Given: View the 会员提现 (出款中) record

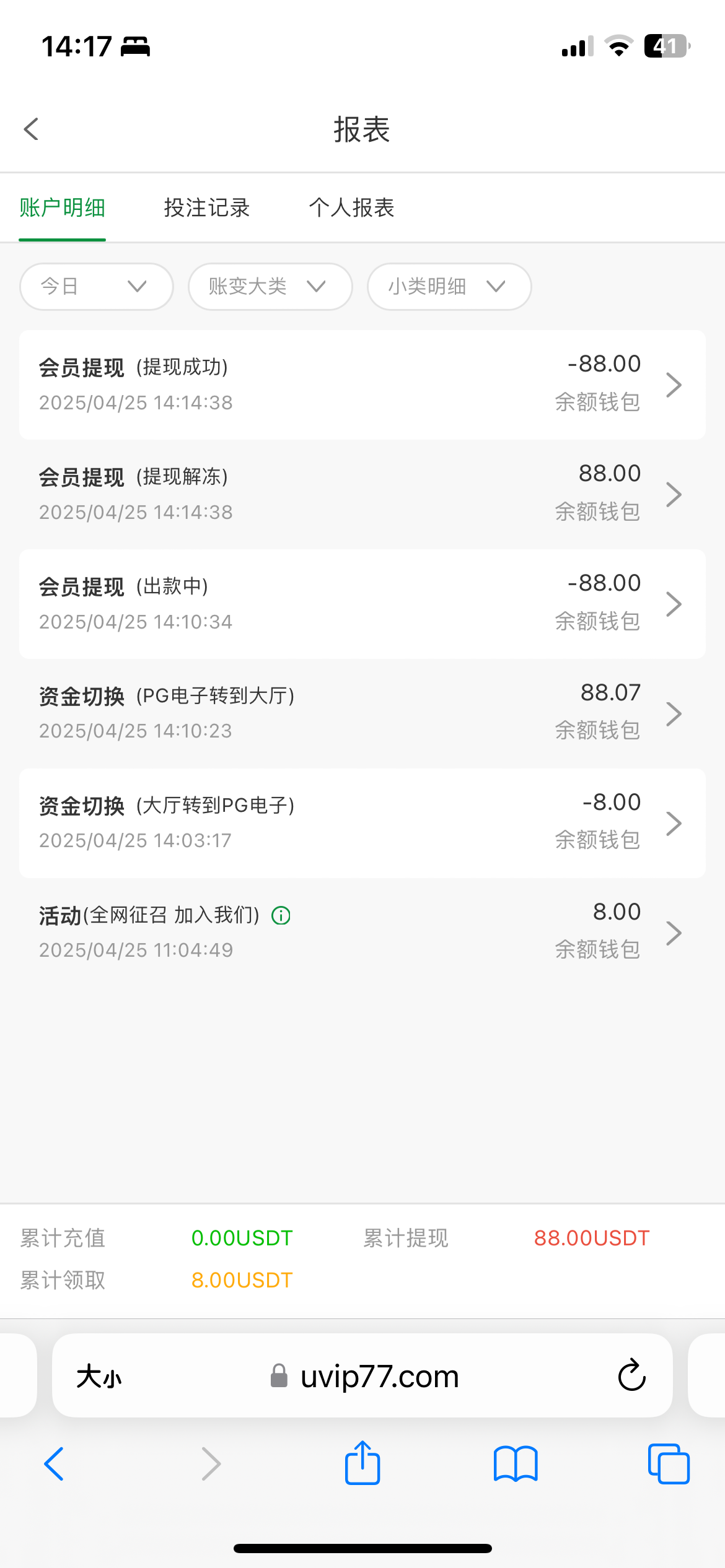Looking at the screenshot, I should tap(362, 604).
